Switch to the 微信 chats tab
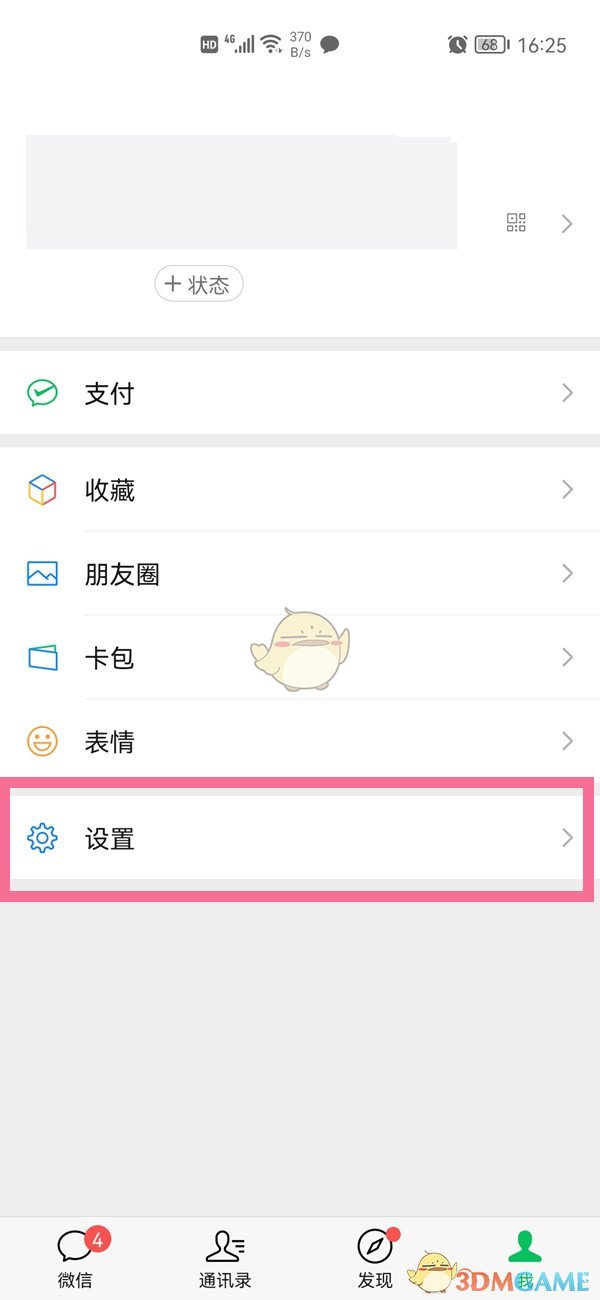Viewport: 600px width, 1300px height. click(75, 1258)
